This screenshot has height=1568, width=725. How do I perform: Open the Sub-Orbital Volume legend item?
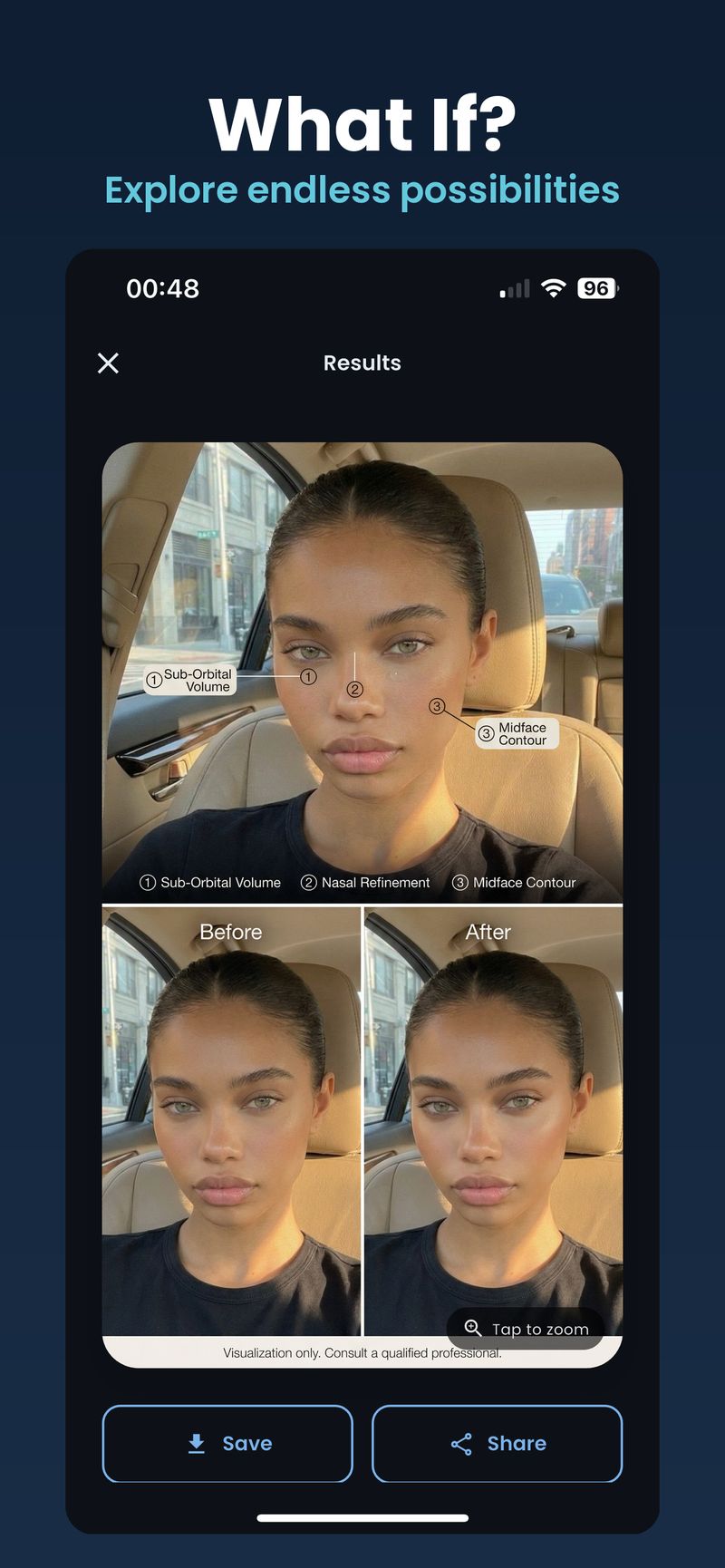point(213,882)
